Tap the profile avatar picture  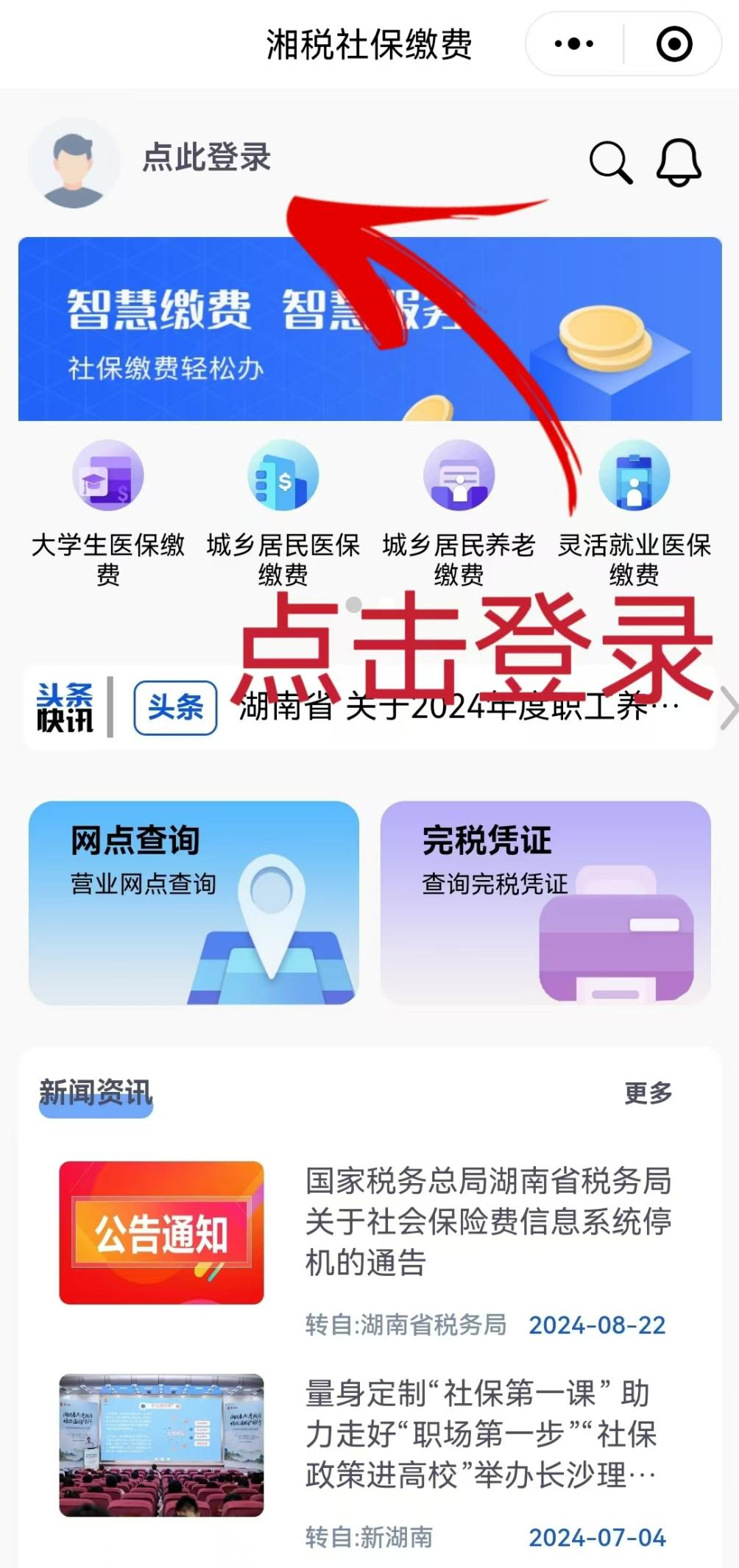point(74,163)
